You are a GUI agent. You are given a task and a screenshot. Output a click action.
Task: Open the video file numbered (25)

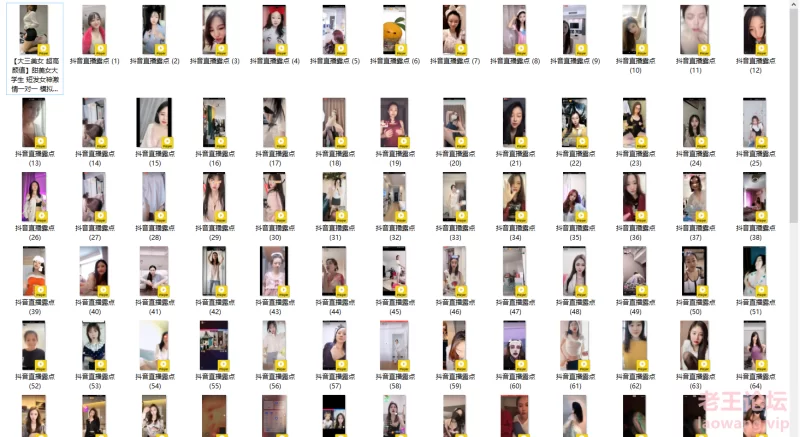755,122
